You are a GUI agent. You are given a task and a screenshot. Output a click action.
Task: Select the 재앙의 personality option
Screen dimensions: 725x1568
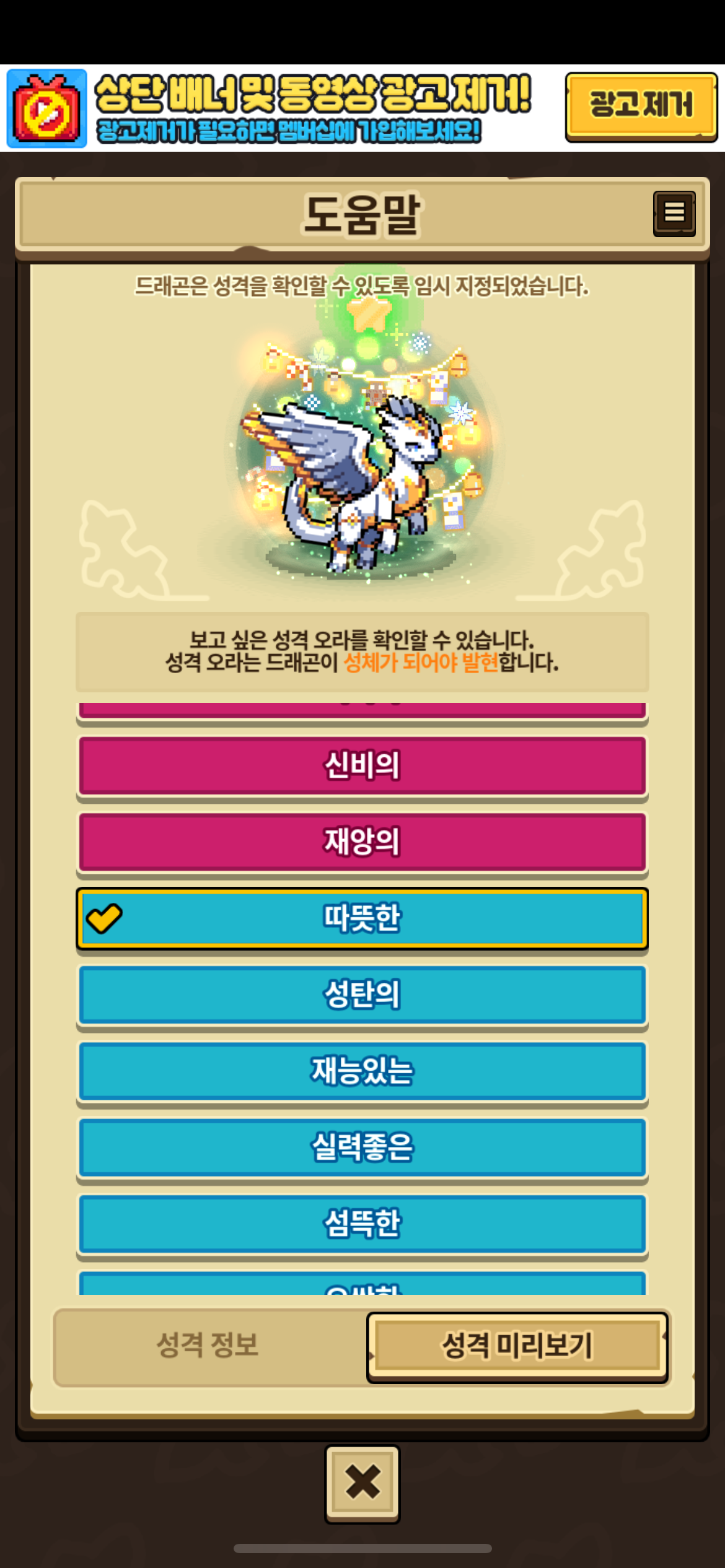(362, 842)
